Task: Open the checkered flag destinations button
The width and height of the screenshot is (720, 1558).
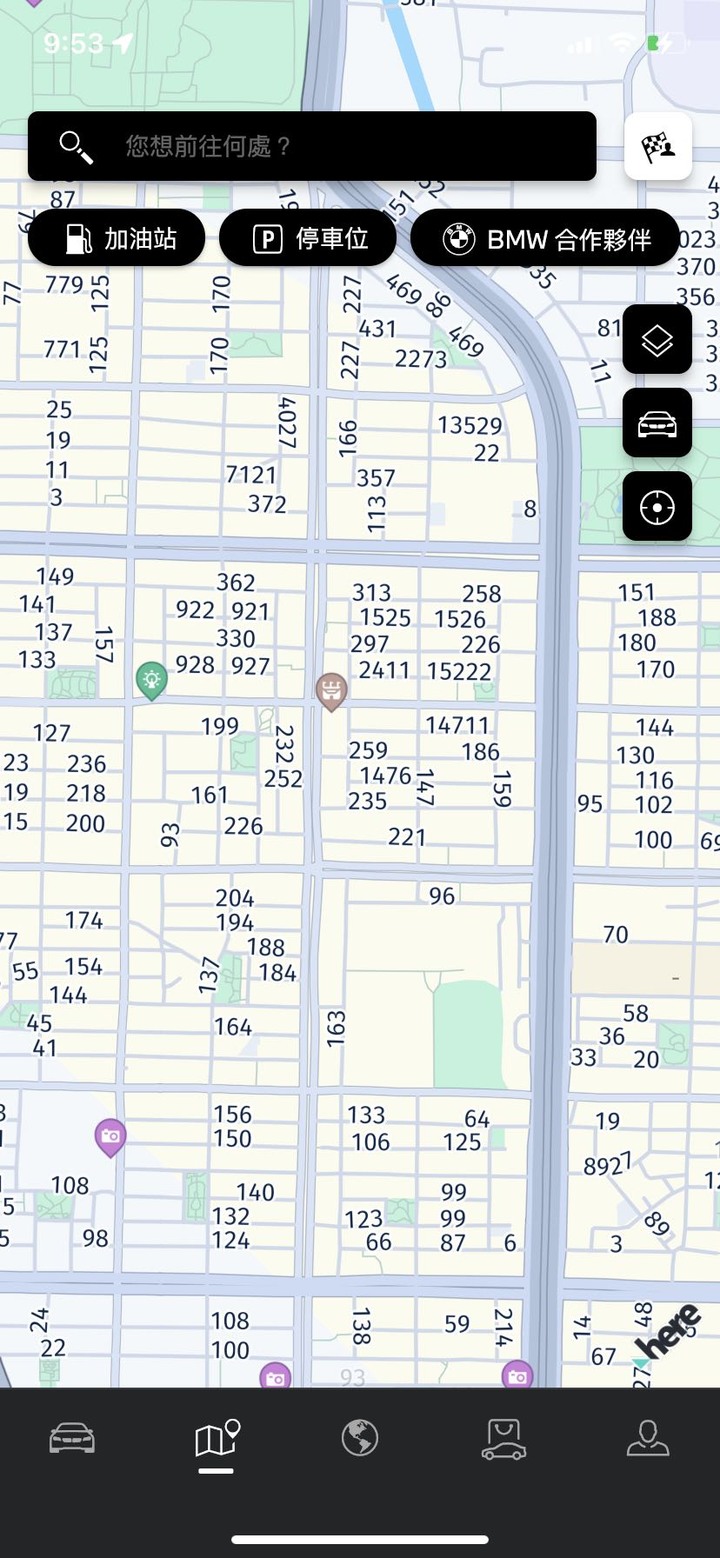Action: click(658, 147)
